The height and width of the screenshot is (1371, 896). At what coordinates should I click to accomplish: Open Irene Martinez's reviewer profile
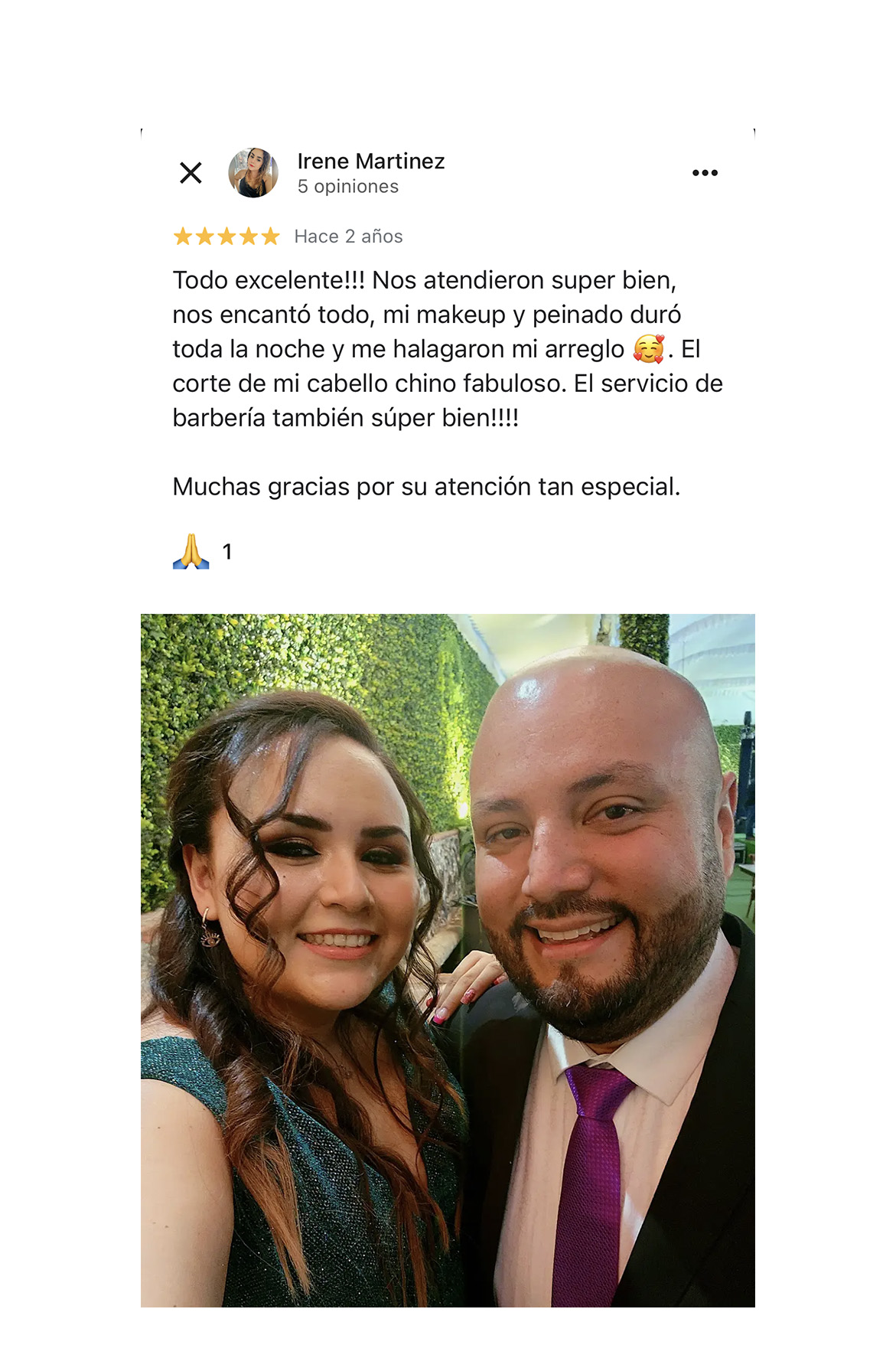point(370,162)
